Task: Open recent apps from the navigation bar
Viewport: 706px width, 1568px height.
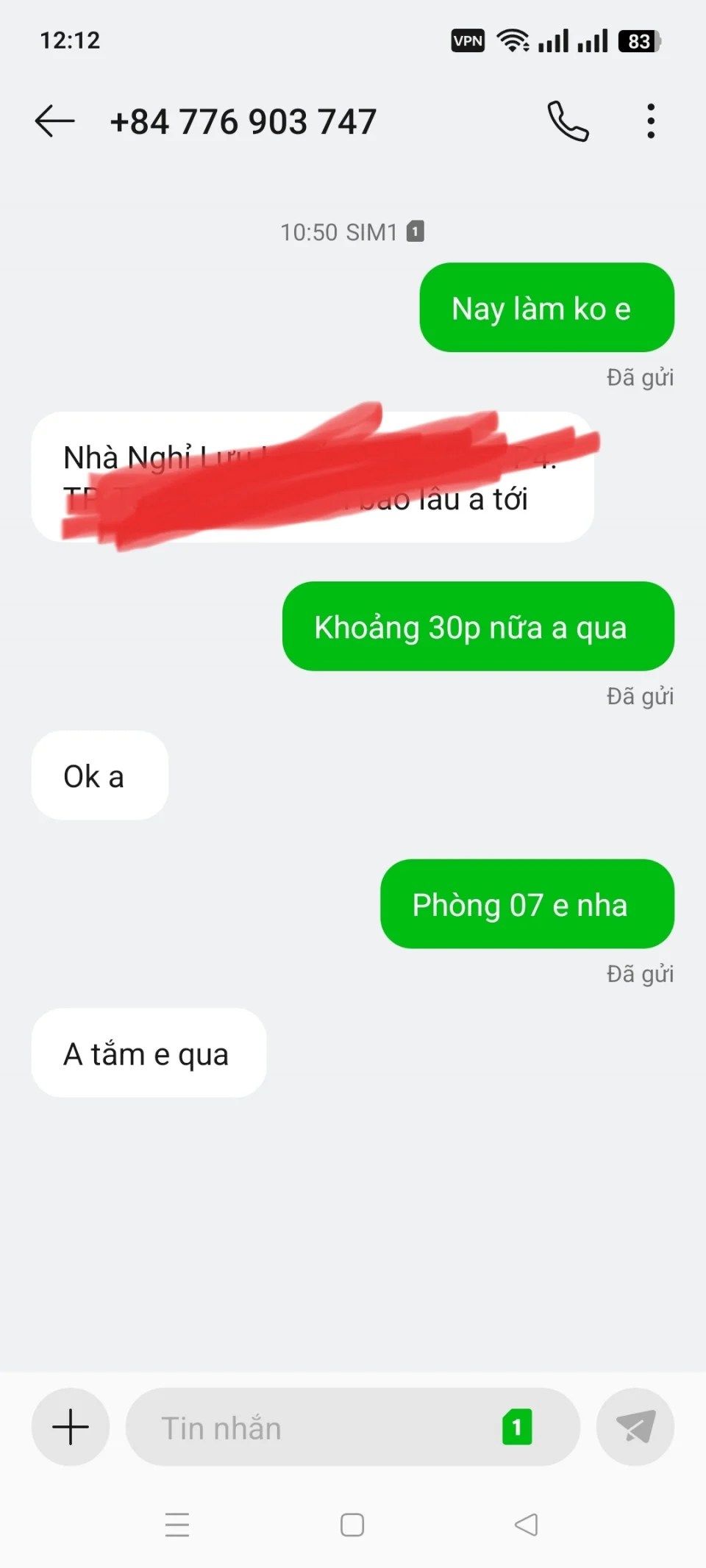Action: coord(177,1525)
